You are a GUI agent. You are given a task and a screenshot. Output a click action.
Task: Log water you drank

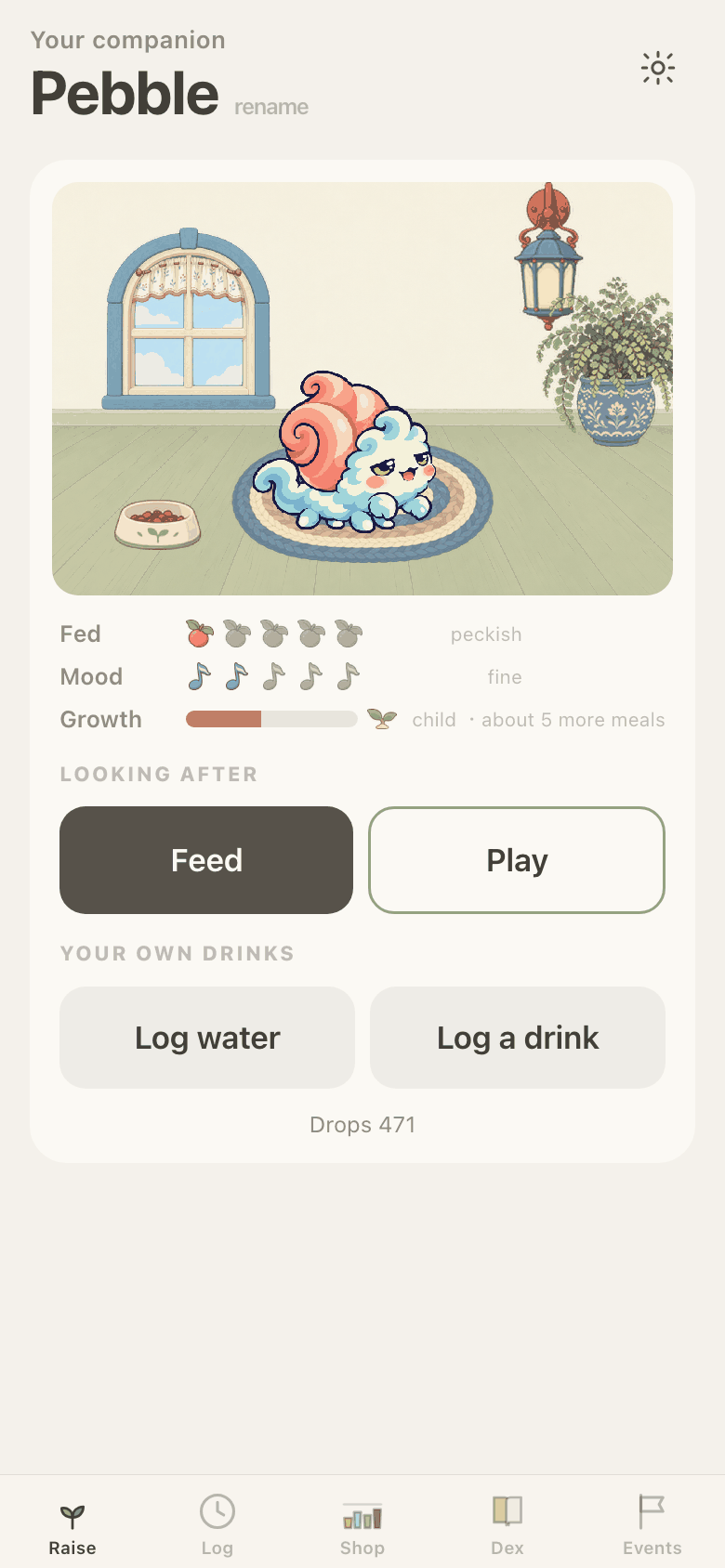click(207, 1038)
